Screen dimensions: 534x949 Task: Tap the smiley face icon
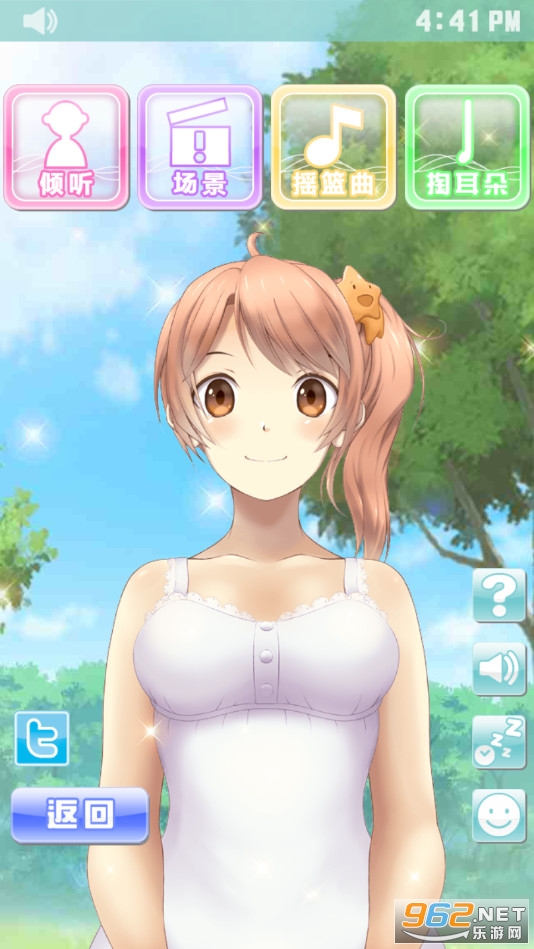click(499, 815)
